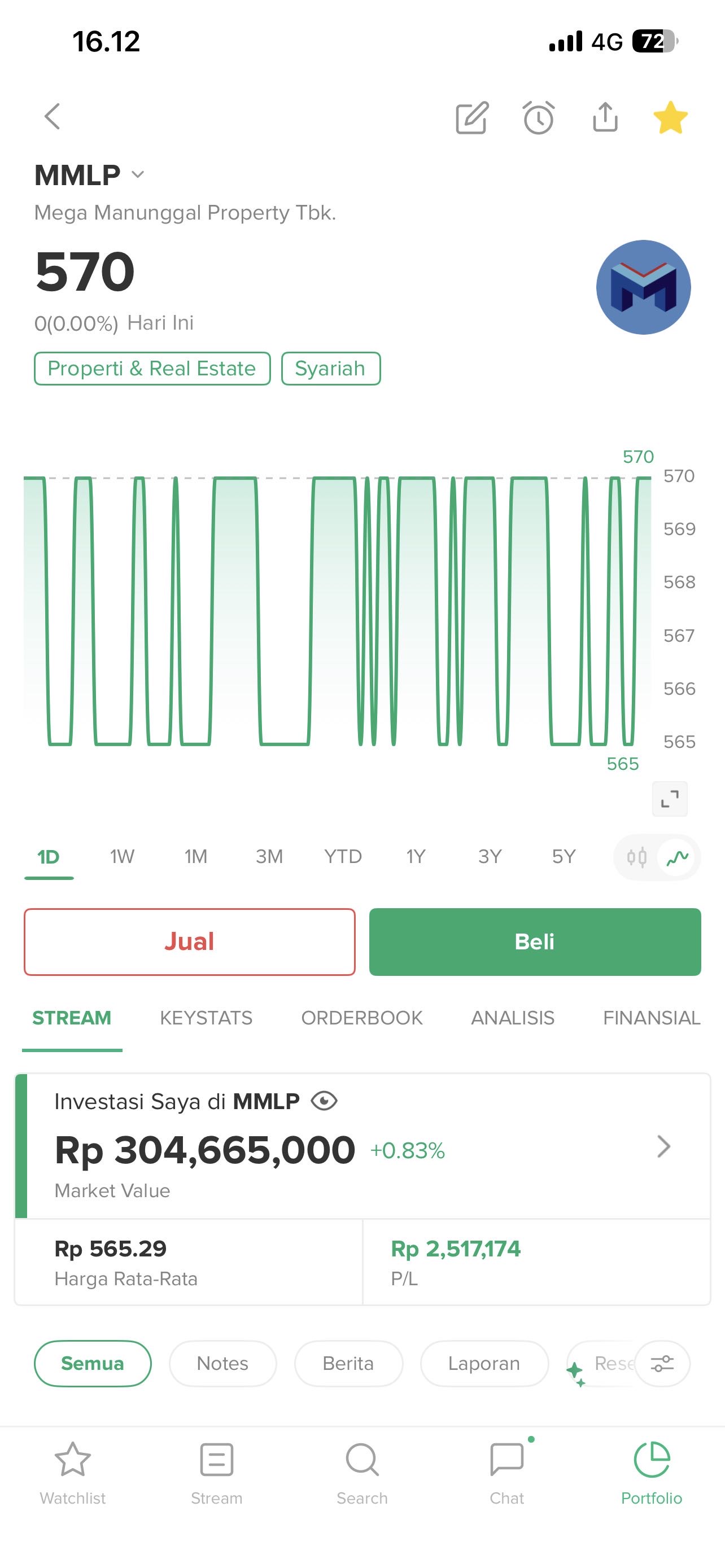Open the note edit icon
Viewport: 725px width, 1568px height.
(473, 117)
